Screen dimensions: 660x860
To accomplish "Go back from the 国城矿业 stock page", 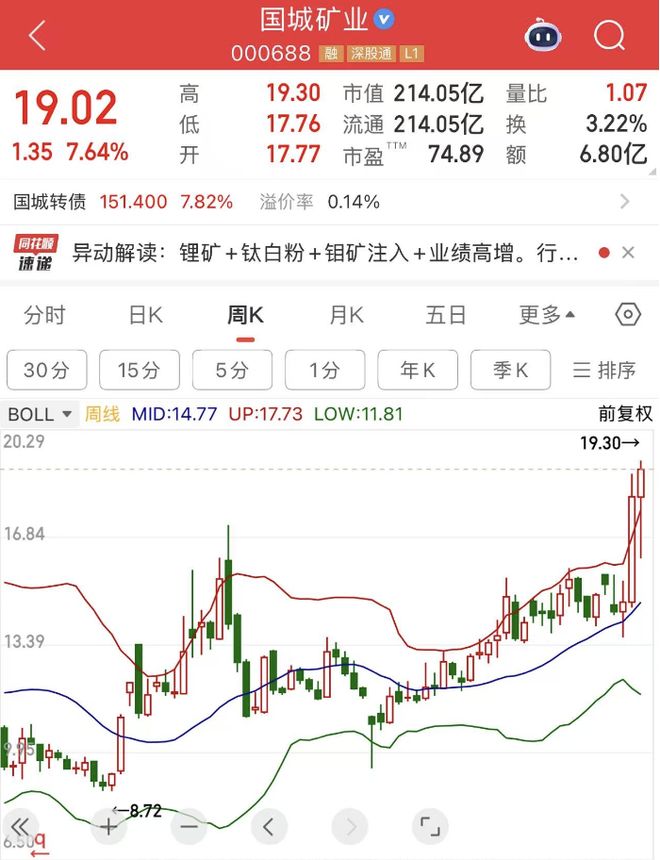I will pos(37,36).
